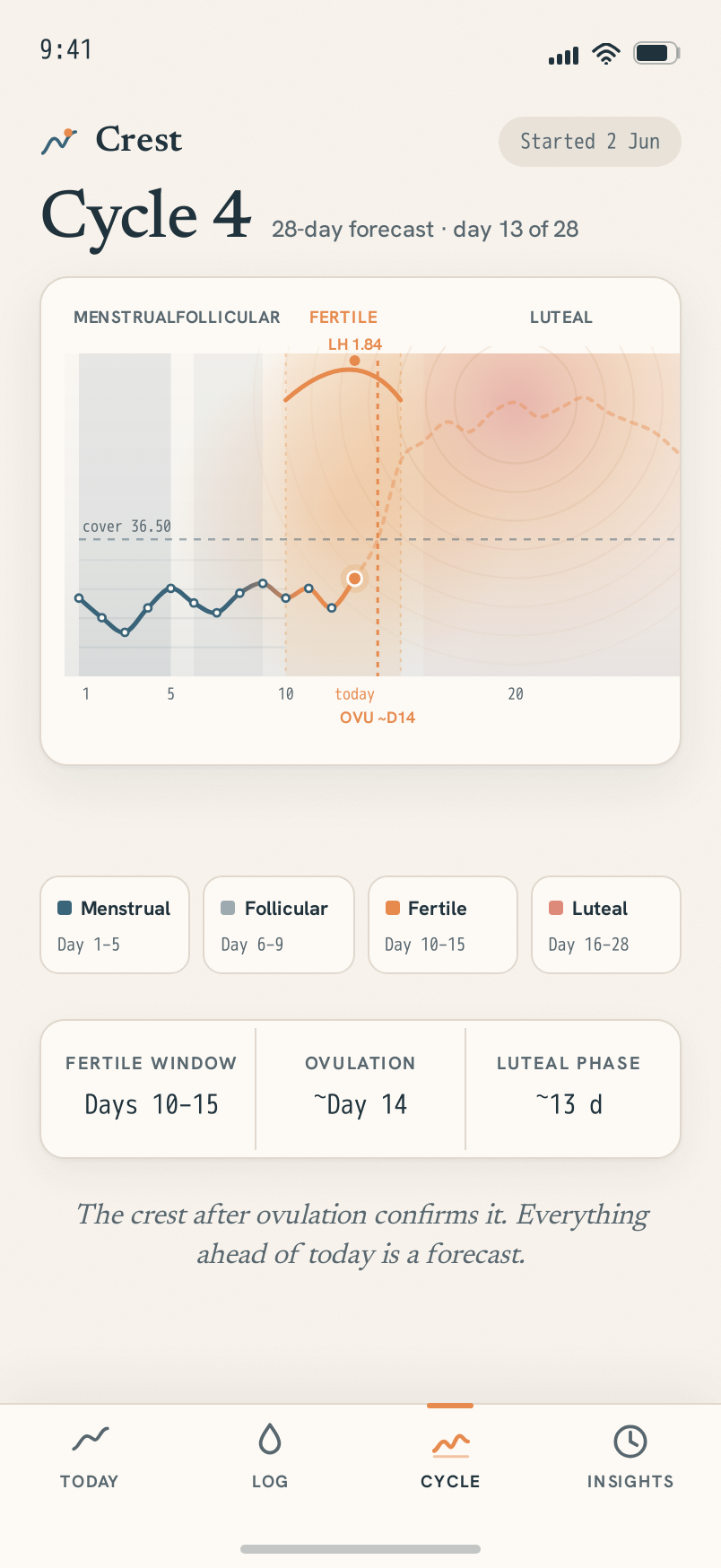Screen dimensions: 721x1568
Task: Go to the Insights tab
Action: (x=630, y=1457)
